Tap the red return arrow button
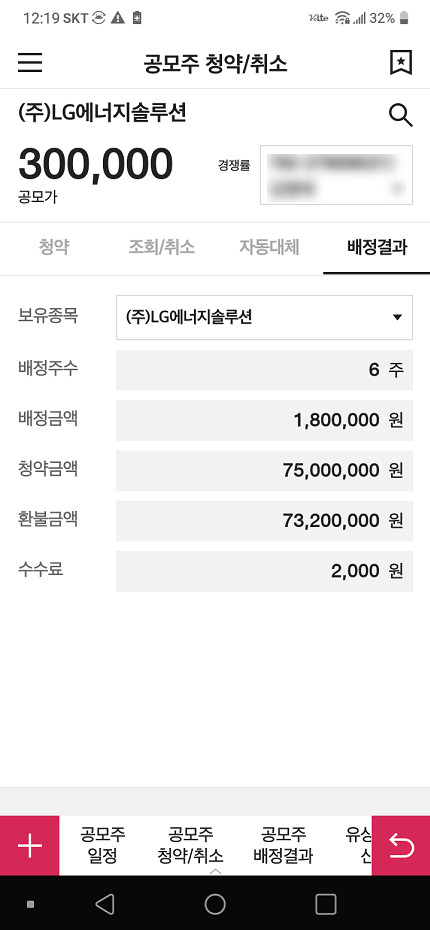Image resolution: width=430 pixels, height=930 pixels. pyautogui.click(x=401, y=845)
